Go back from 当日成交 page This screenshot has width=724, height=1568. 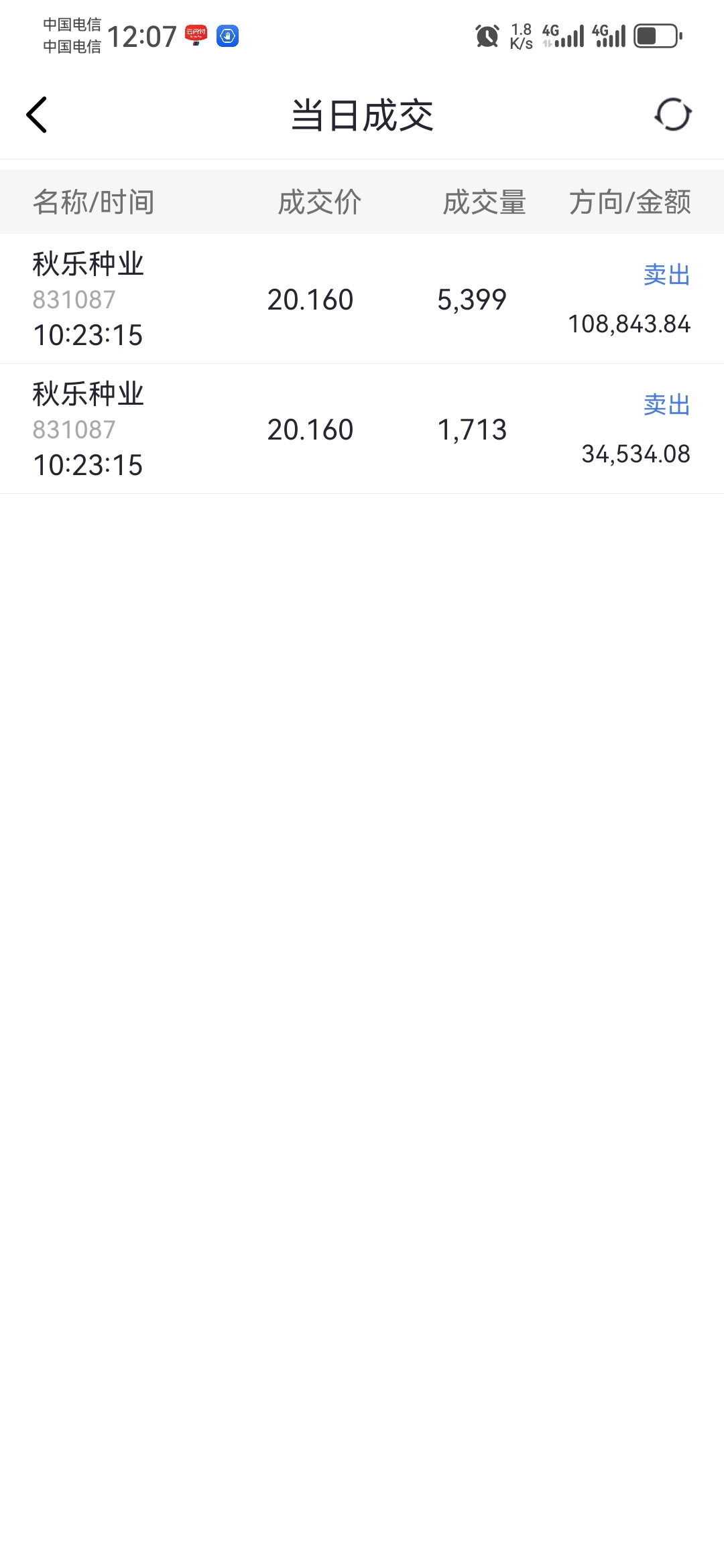37,115
